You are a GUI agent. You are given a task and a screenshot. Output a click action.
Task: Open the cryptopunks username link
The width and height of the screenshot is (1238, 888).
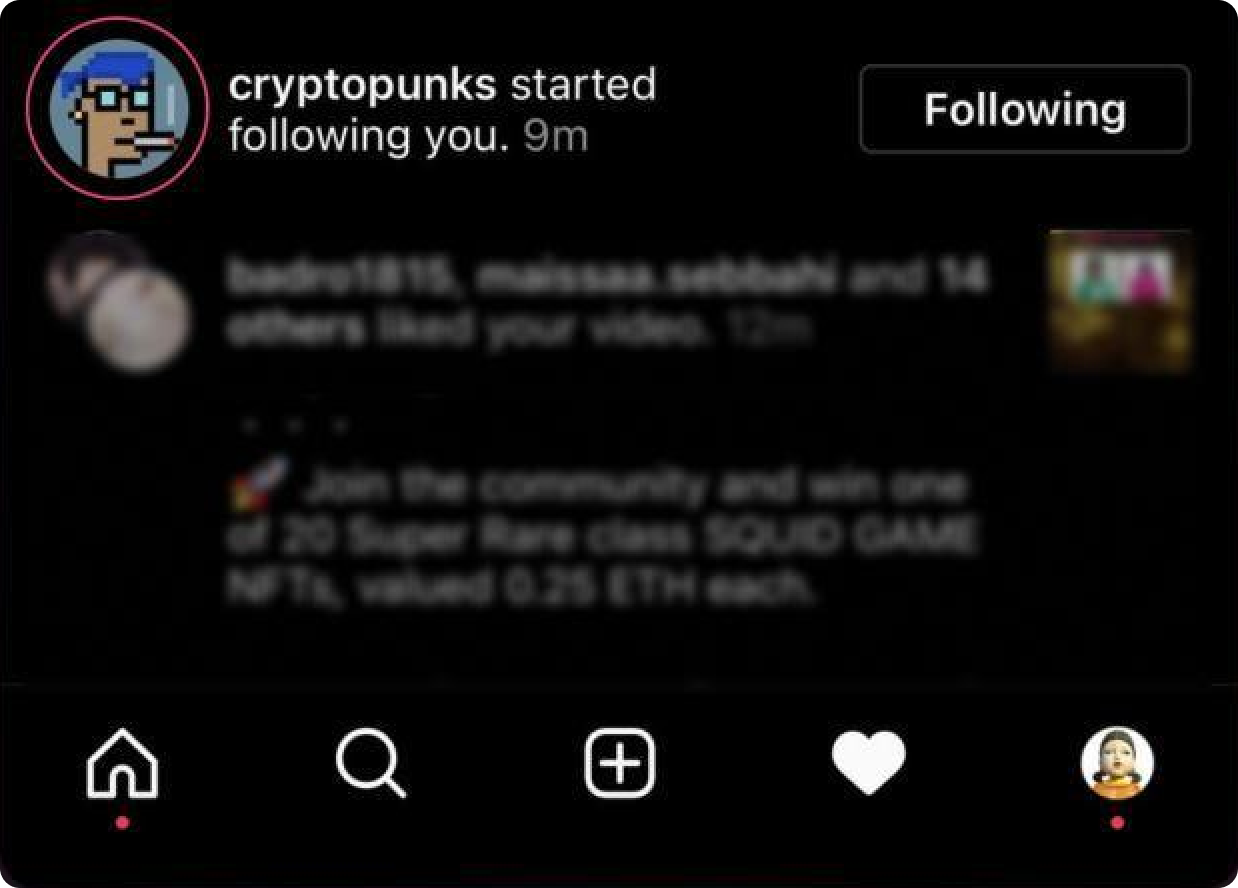pos(362,85)
